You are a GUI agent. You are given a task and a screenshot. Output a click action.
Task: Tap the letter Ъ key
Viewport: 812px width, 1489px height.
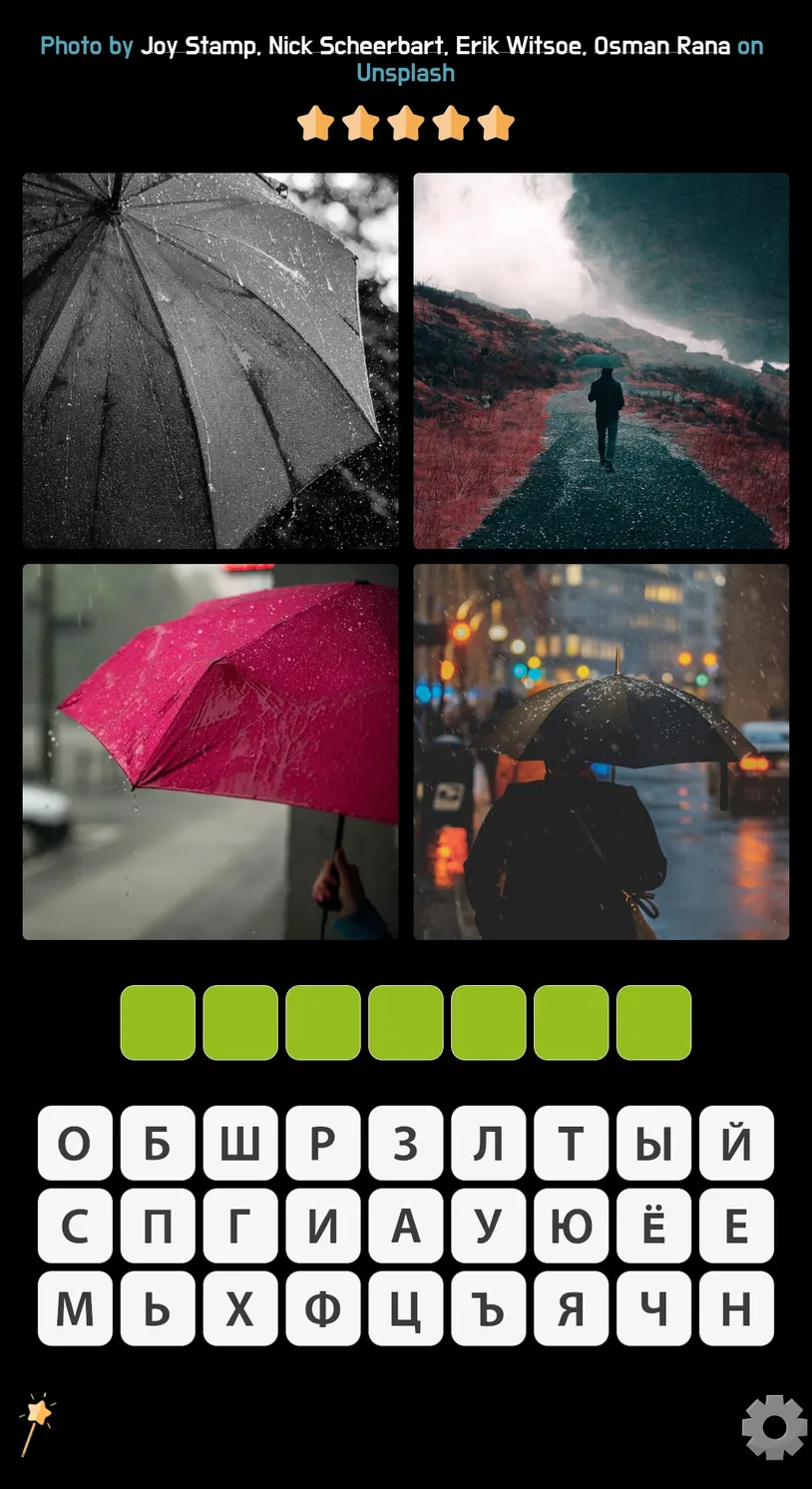(x=488, y=1308)
